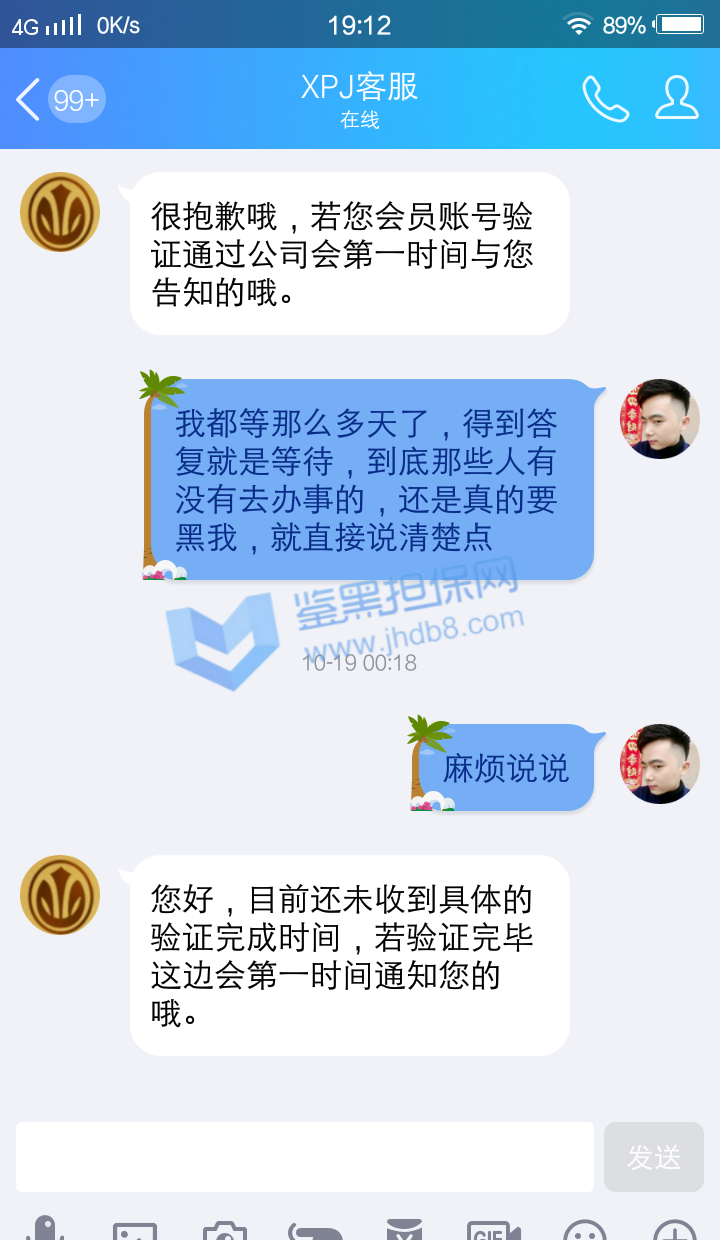720x1240 pixels.
Task: Go back to the message list
Action: point(30,100)
